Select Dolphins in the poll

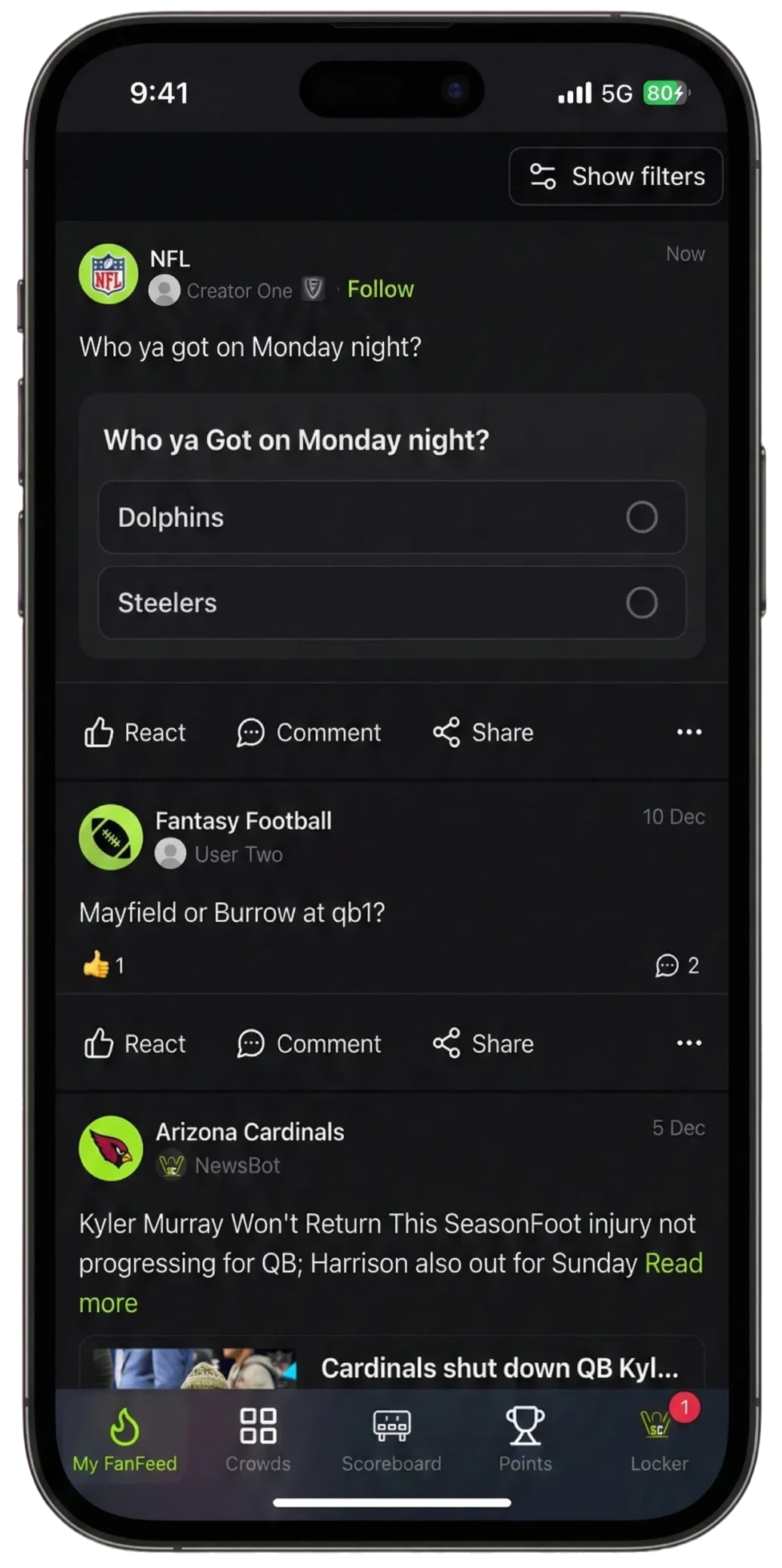[x=392, y=518]
